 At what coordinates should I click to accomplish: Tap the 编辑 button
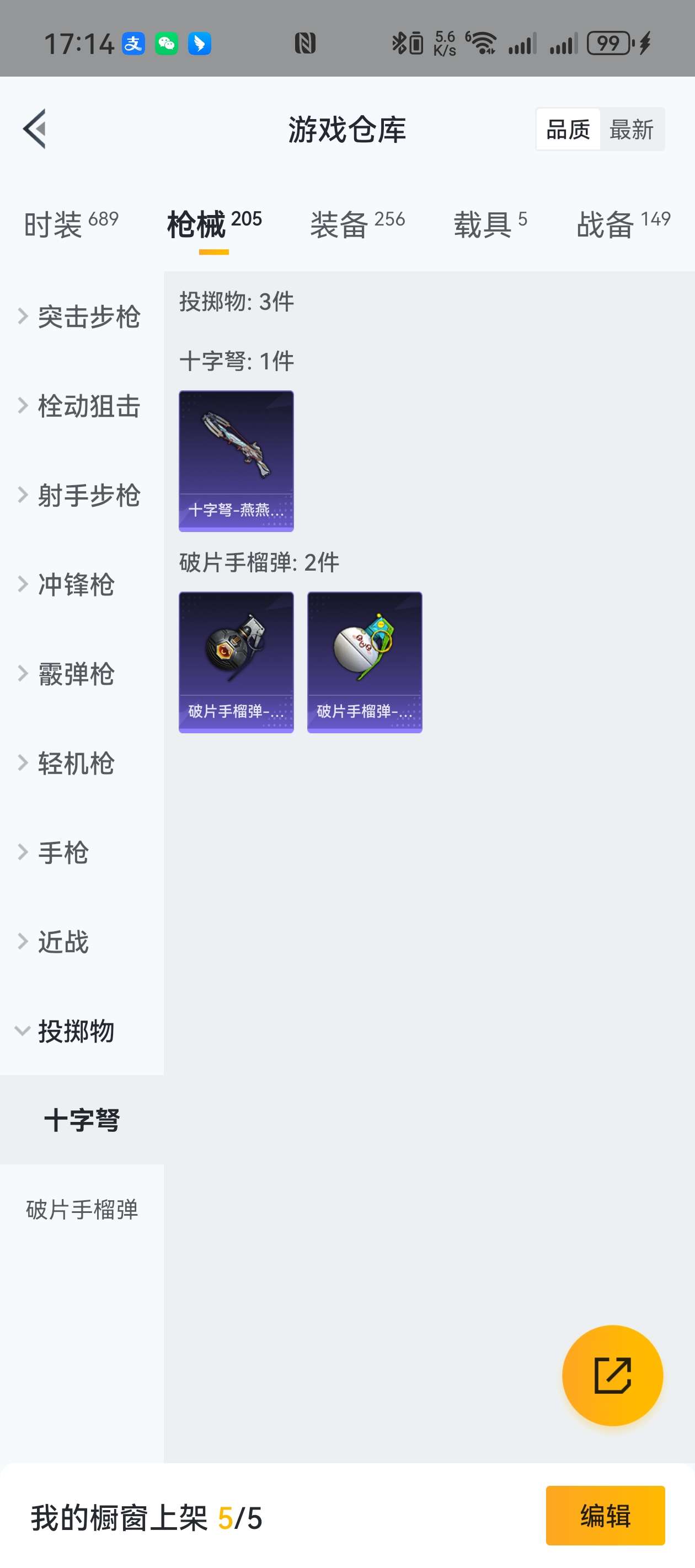[606, 1516]
